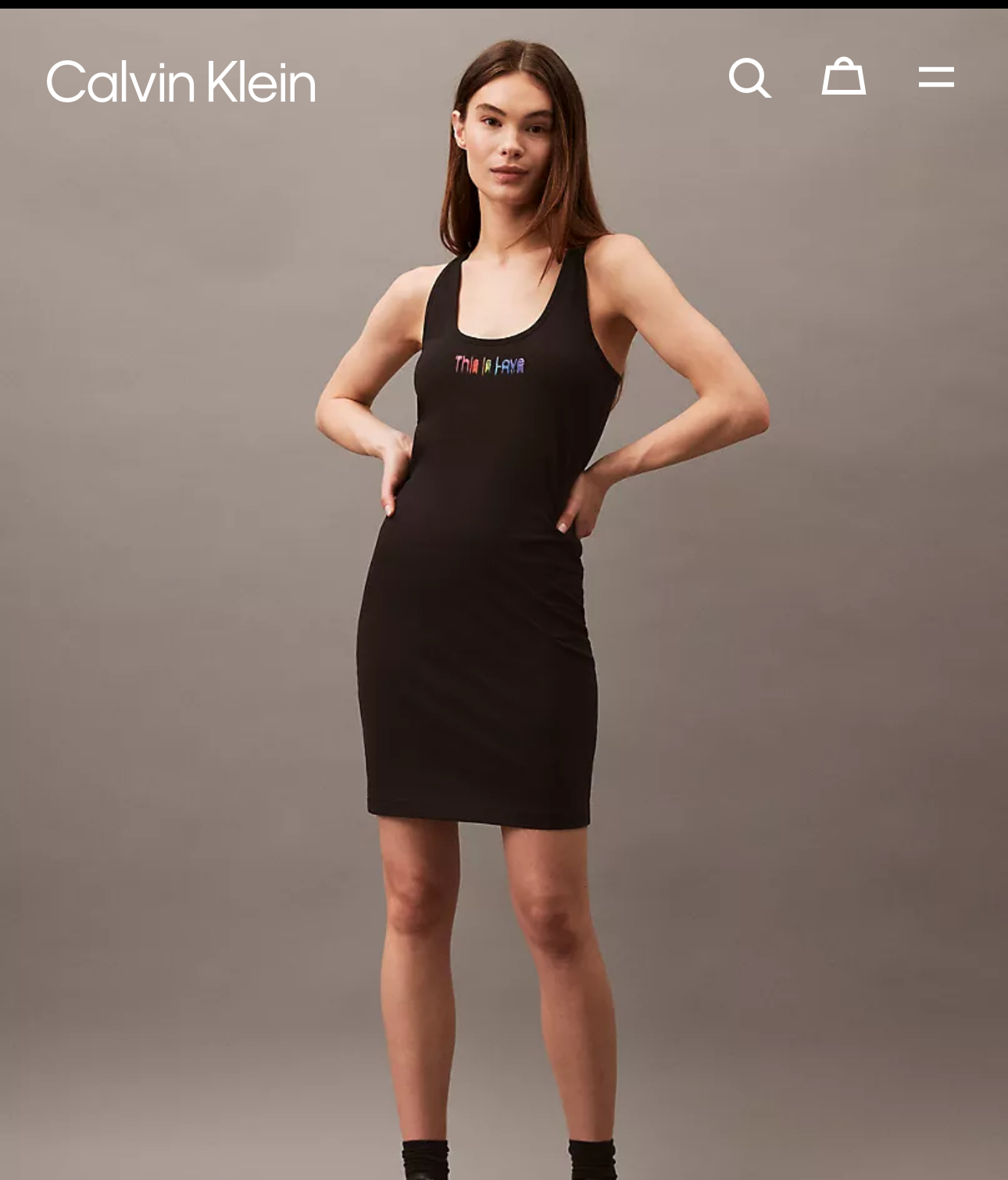Open the search icon

pyautogui.click(x=749, y=77)
